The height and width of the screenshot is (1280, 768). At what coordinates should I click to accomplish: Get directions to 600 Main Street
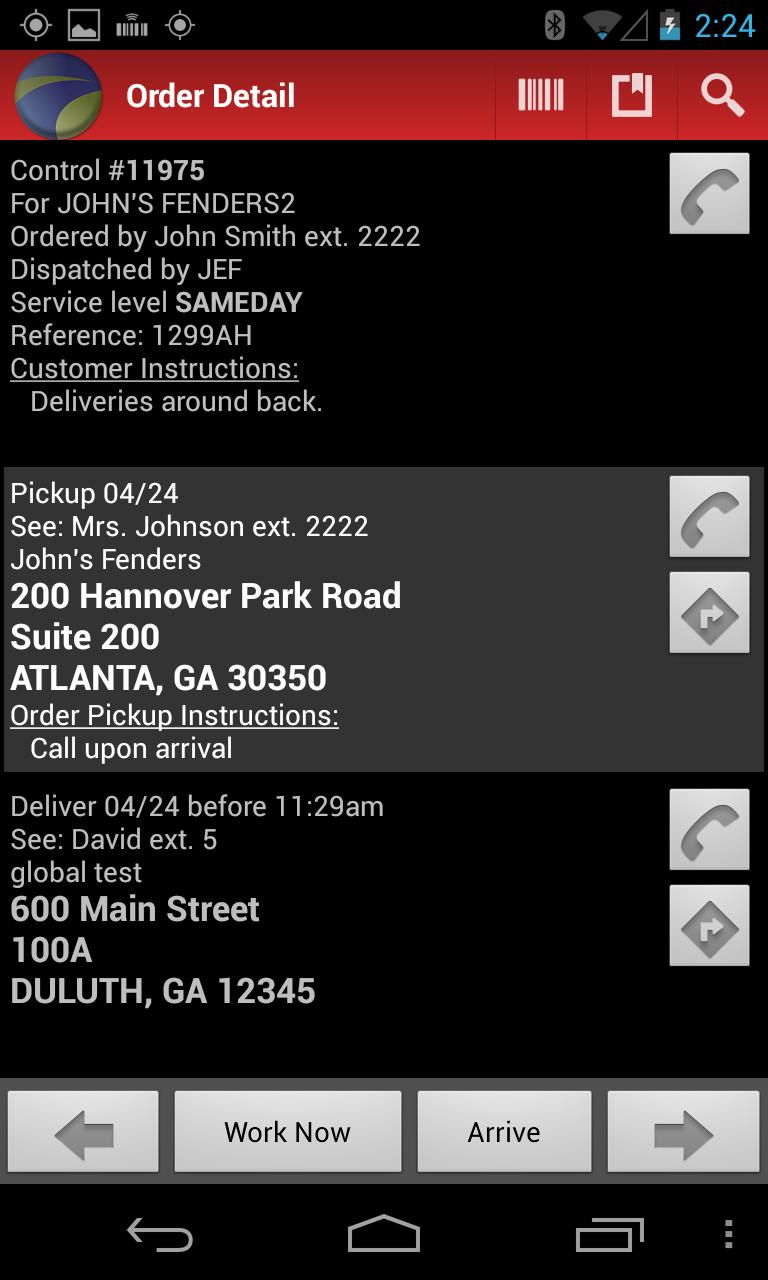pos(709,926)
